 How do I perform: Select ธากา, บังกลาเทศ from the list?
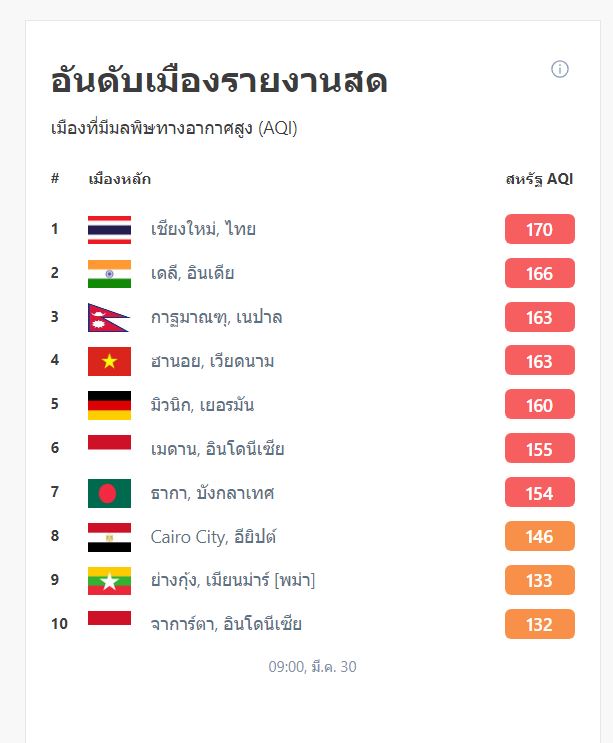[x=212, y=493]
